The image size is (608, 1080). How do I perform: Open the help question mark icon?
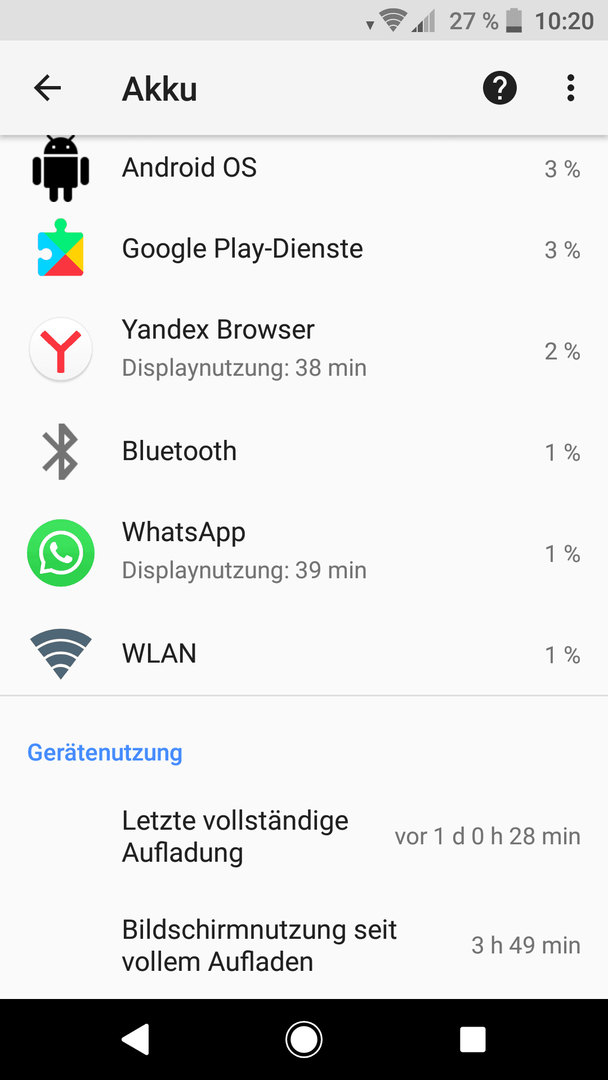500,88
